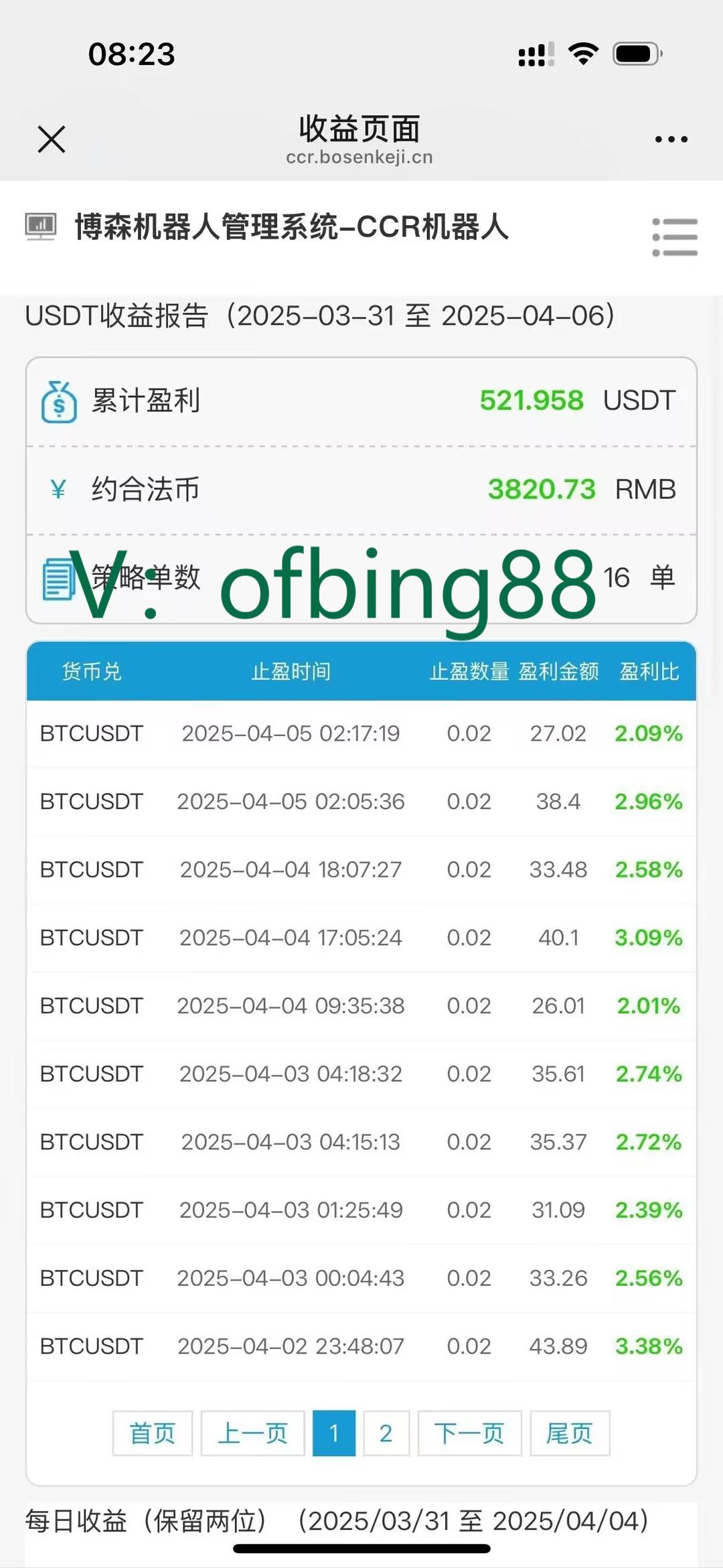This screenshot has width=723, height=1568.
Task: Select page 2 of the results
Action: 386,1433
